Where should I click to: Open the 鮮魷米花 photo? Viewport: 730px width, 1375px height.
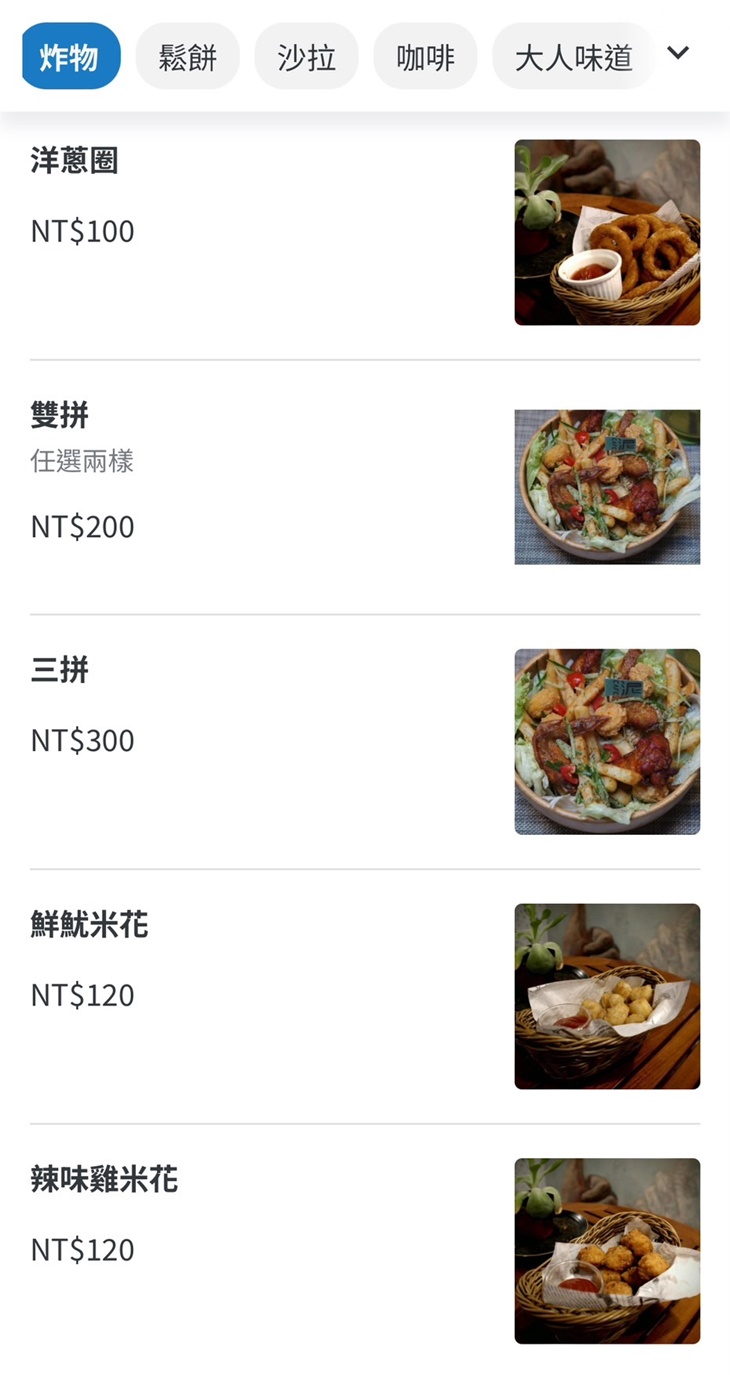[606, 994]
